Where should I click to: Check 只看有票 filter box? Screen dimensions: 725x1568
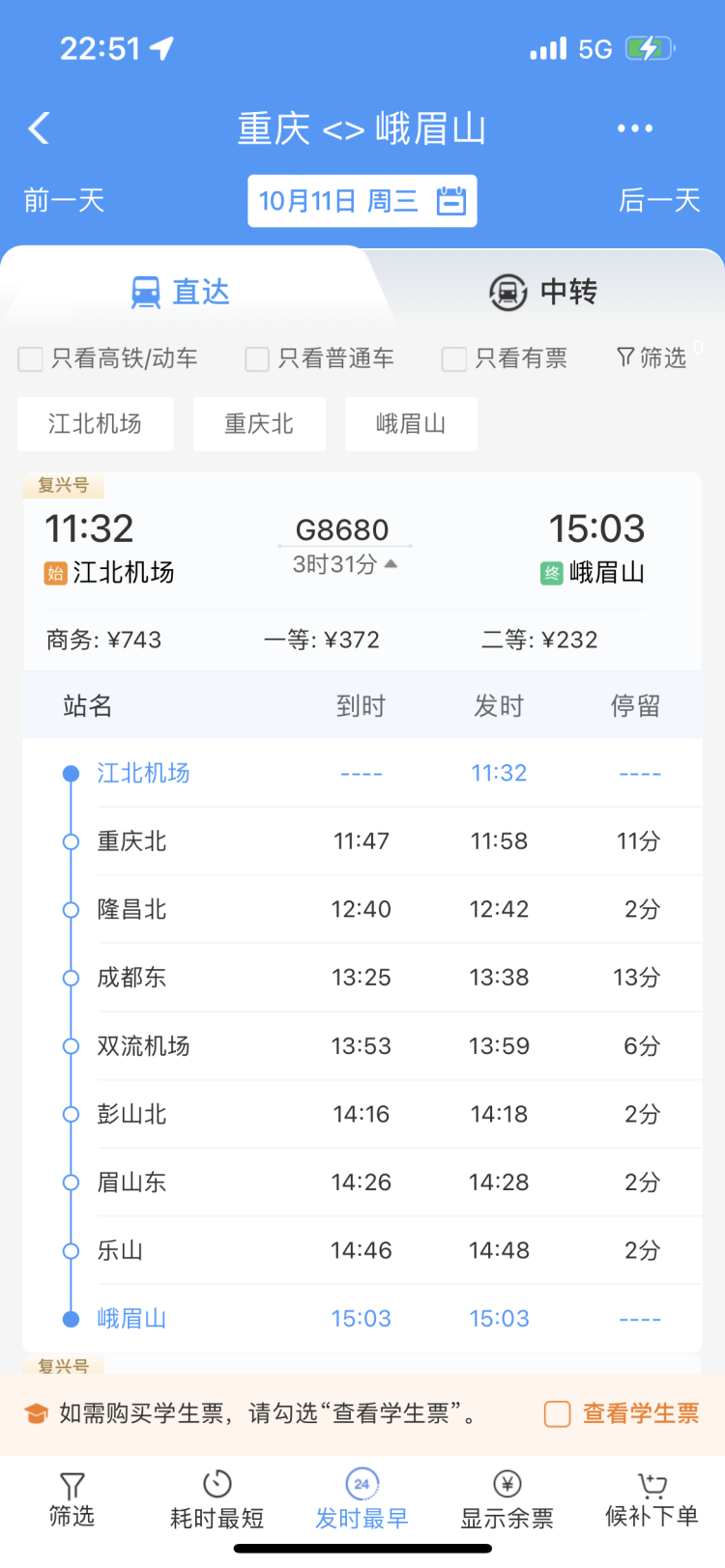coord(454,359)
